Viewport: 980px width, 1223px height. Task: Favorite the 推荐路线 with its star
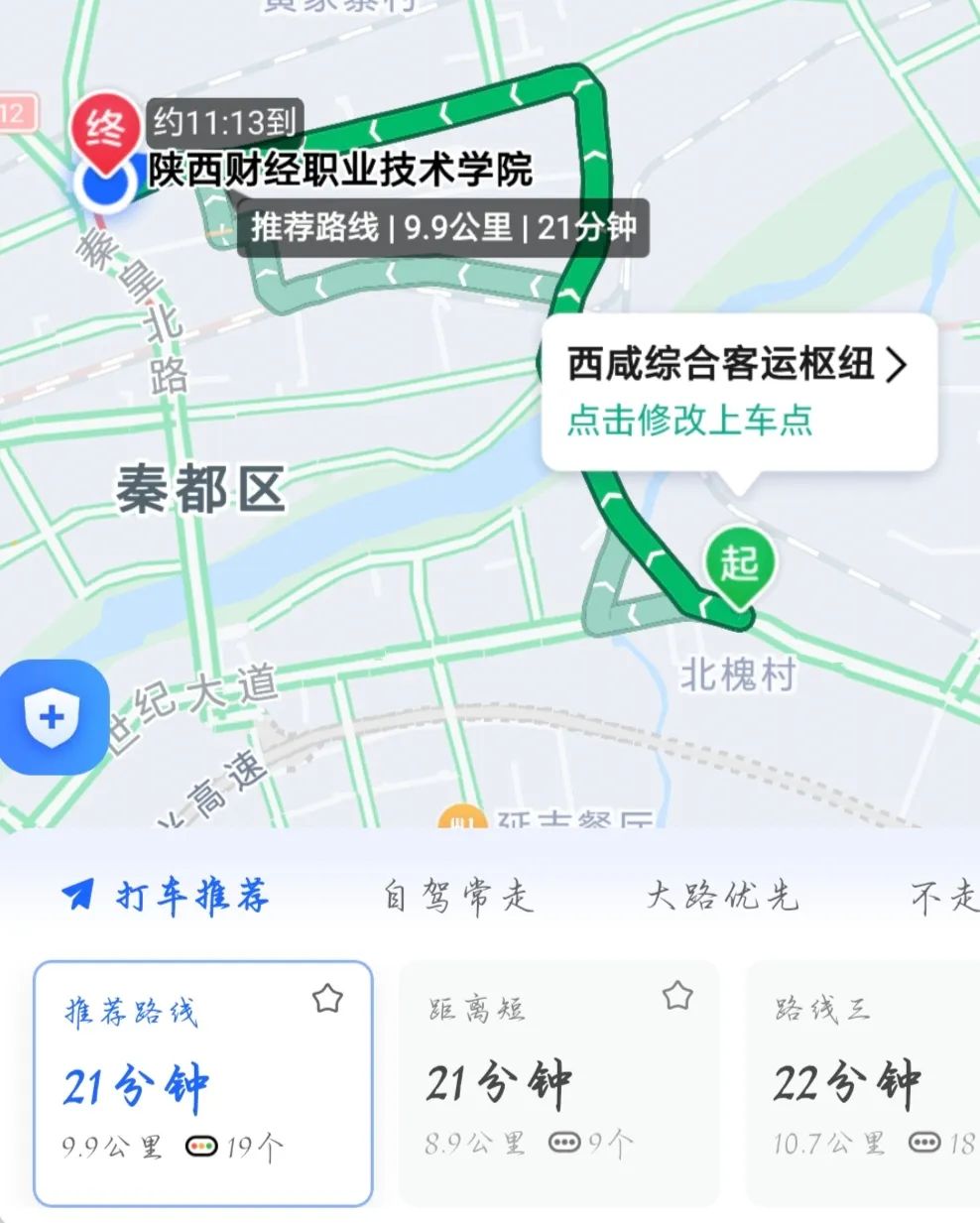pyautogui.click(x=327, y=998)
